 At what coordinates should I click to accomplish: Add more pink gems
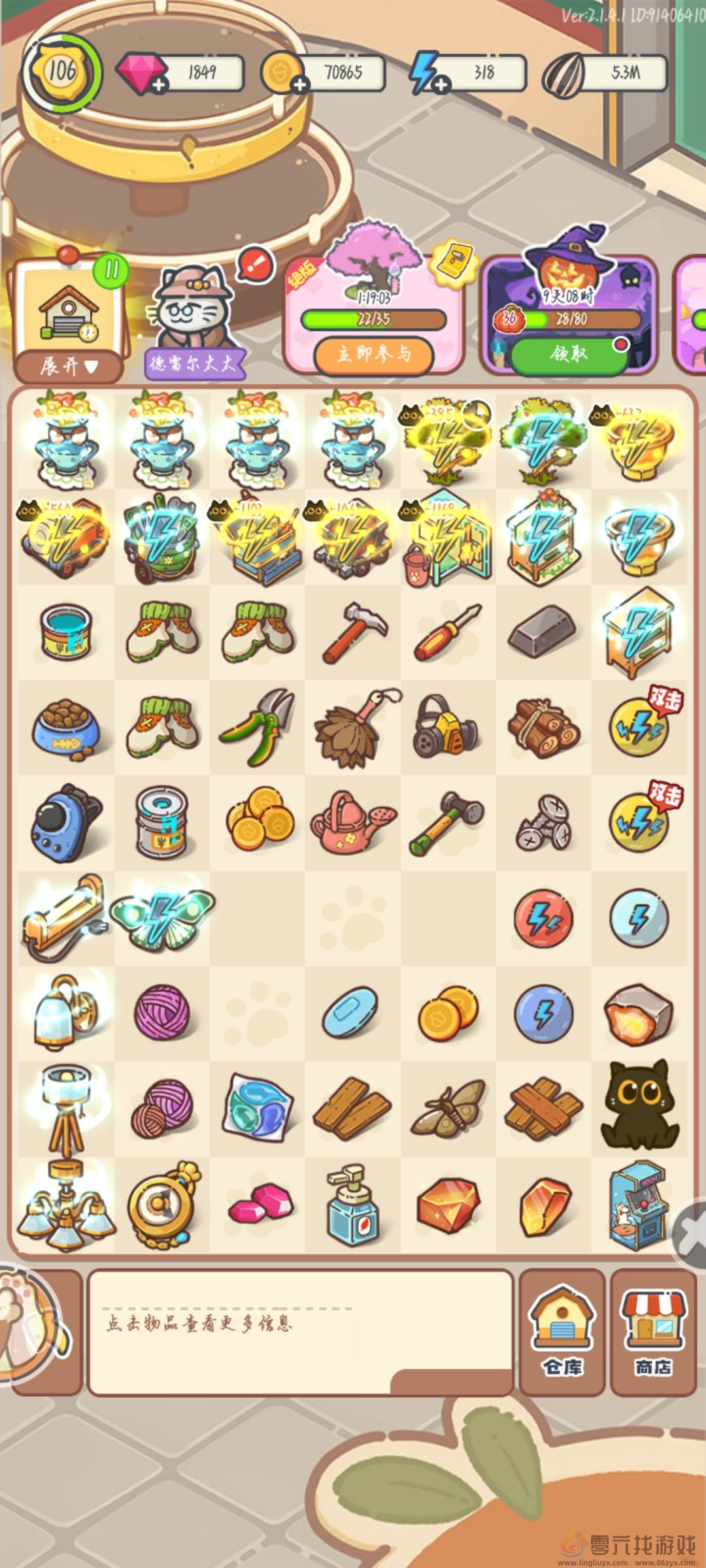[x=159, y=84]
